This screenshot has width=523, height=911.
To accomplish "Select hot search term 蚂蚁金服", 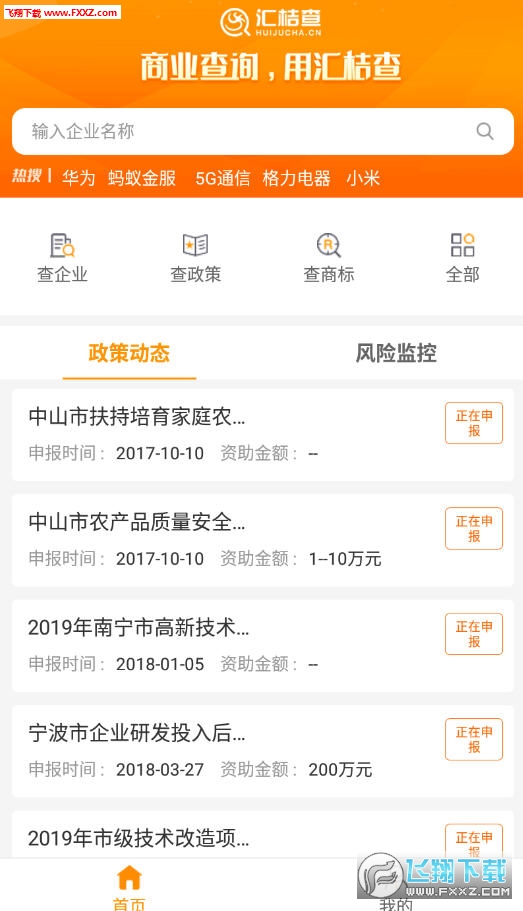I will pos(142,178).
